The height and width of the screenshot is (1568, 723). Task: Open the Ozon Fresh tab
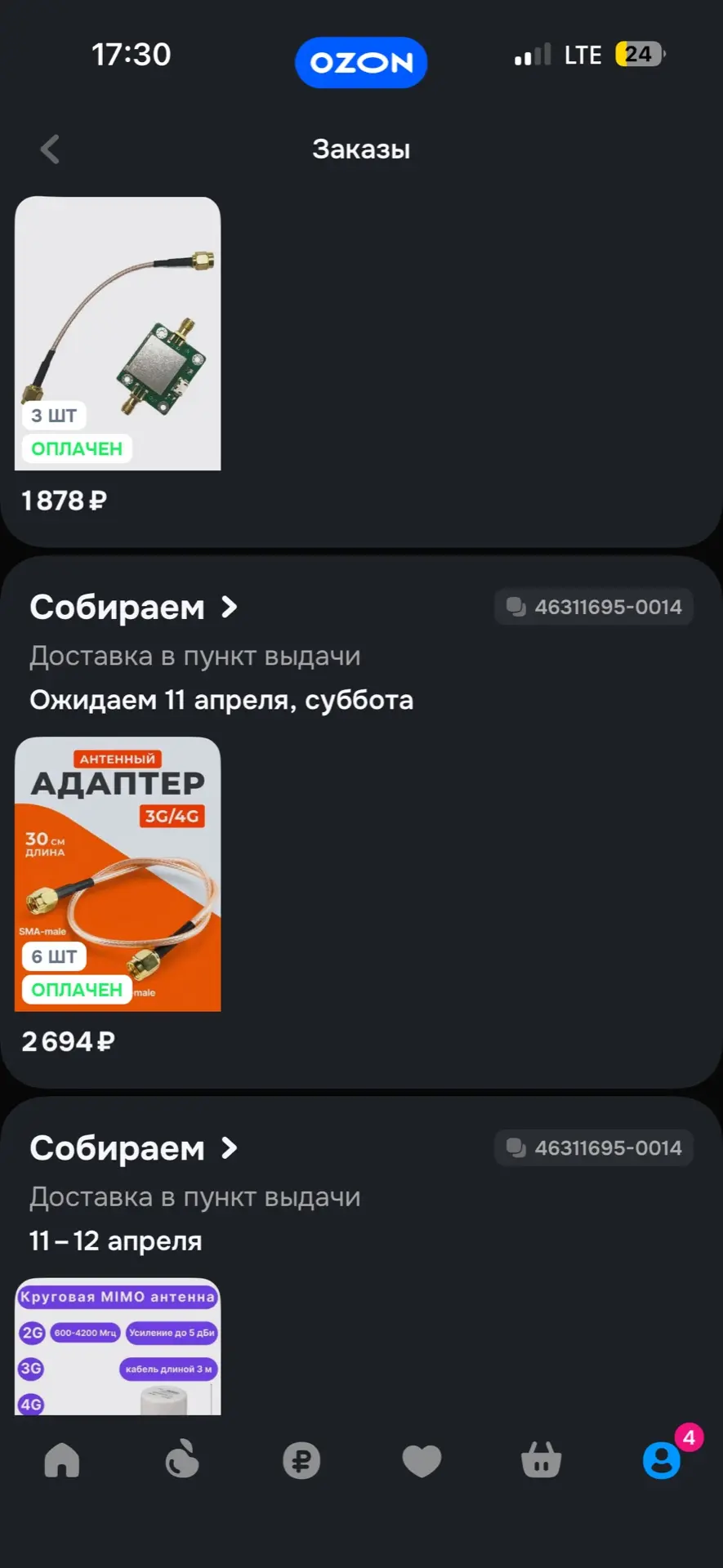click(181, 1460)
